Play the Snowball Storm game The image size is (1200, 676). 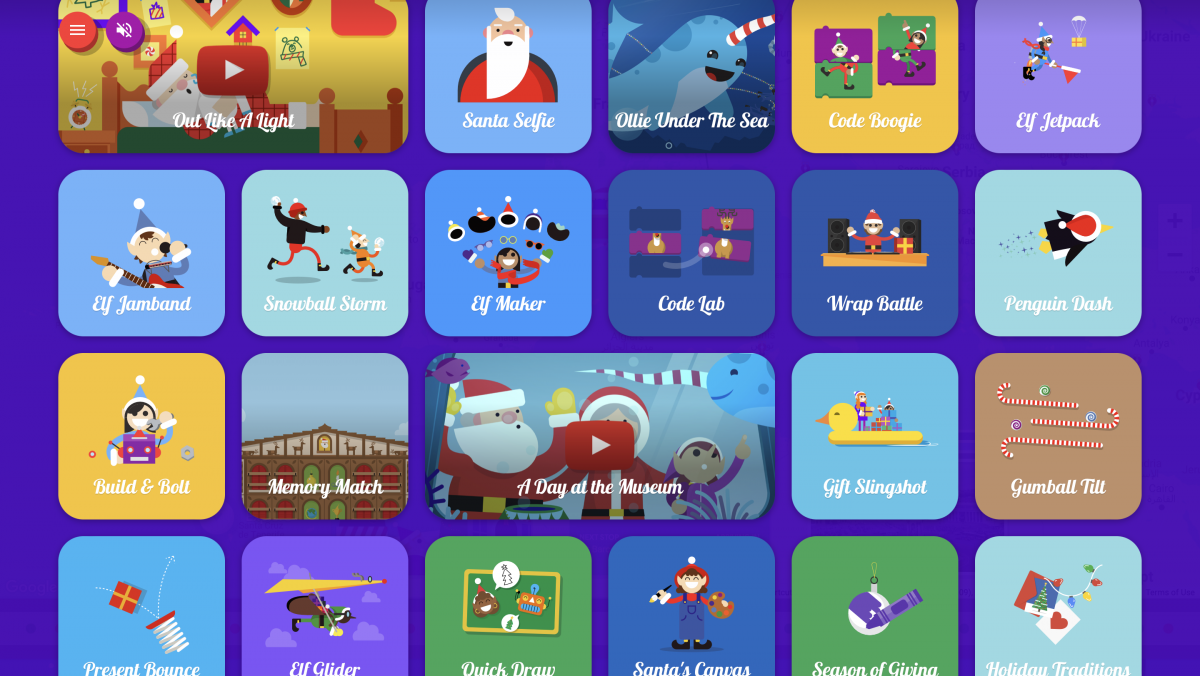[325, 252]
